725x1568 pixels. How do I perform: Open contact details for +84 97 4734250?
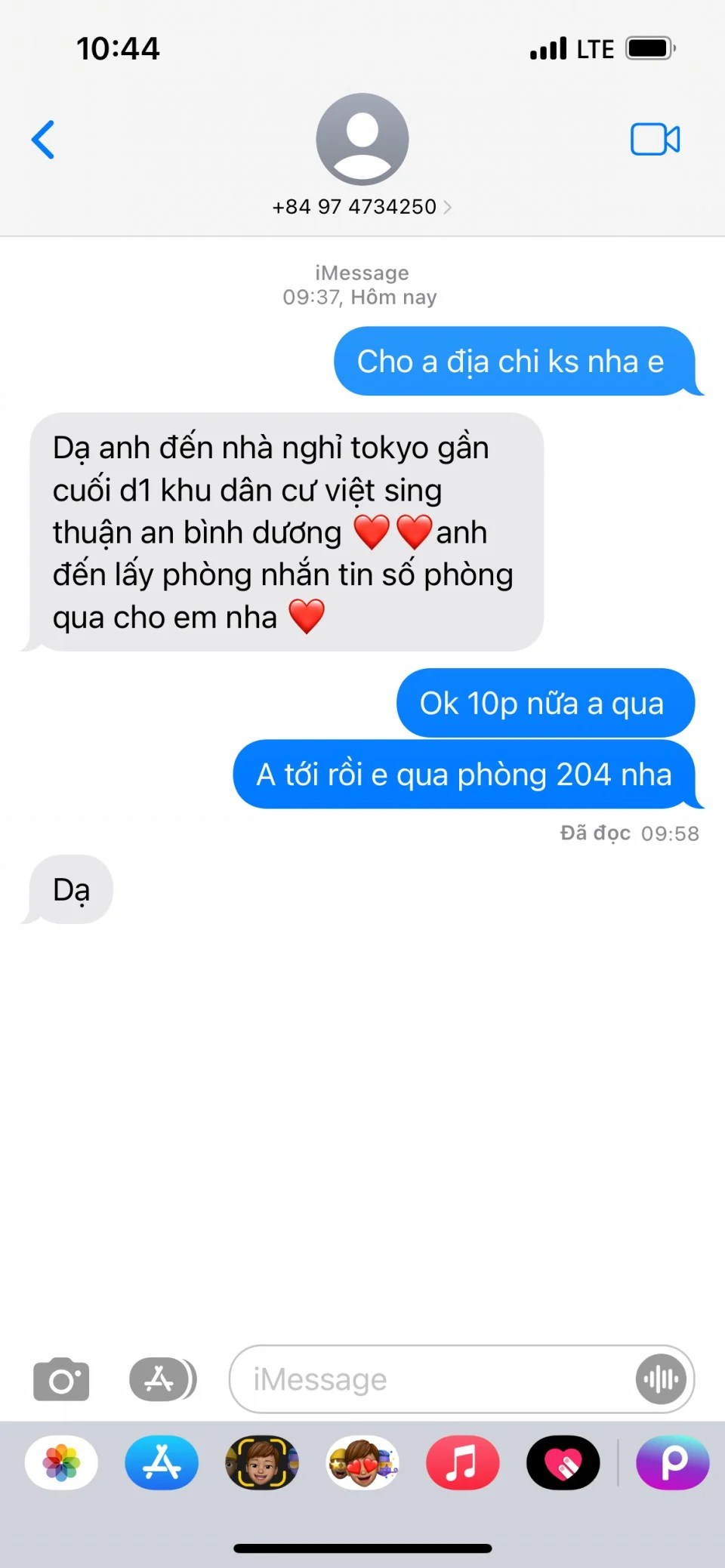(362, 206)
